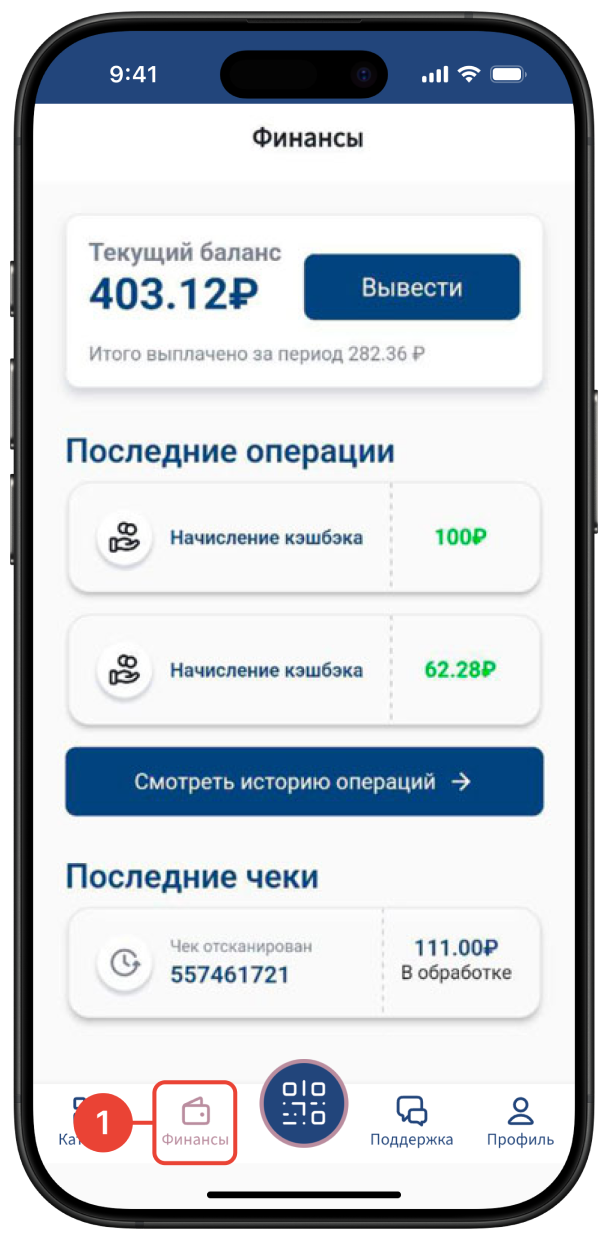Screen dimensions: 607x1240
Task: Switch to the Финансы tab
Action: (195, 1122)
